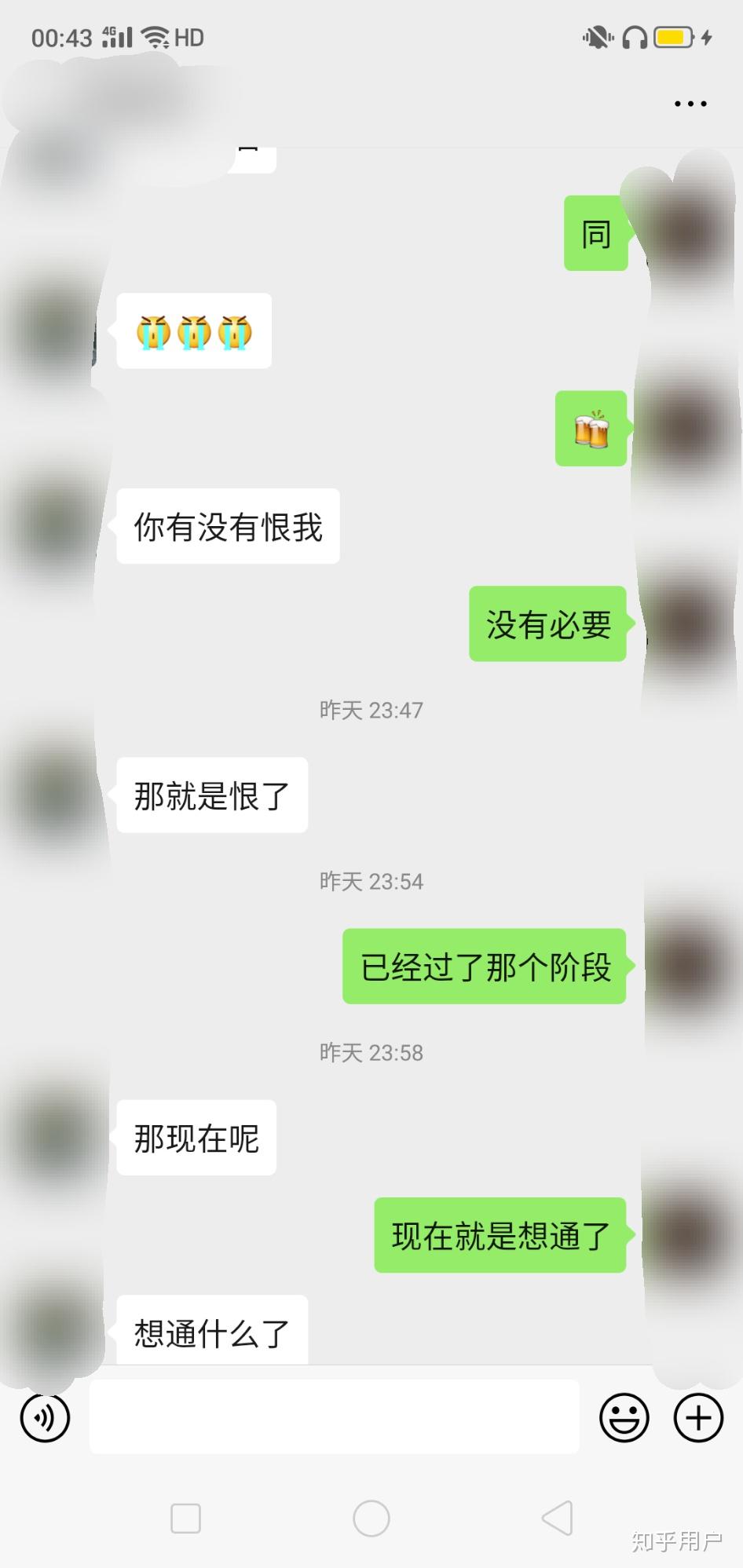Open the emoji sticker panel
The image size is (743, 1568).
pyautogui.click(x=624, y=1418)
